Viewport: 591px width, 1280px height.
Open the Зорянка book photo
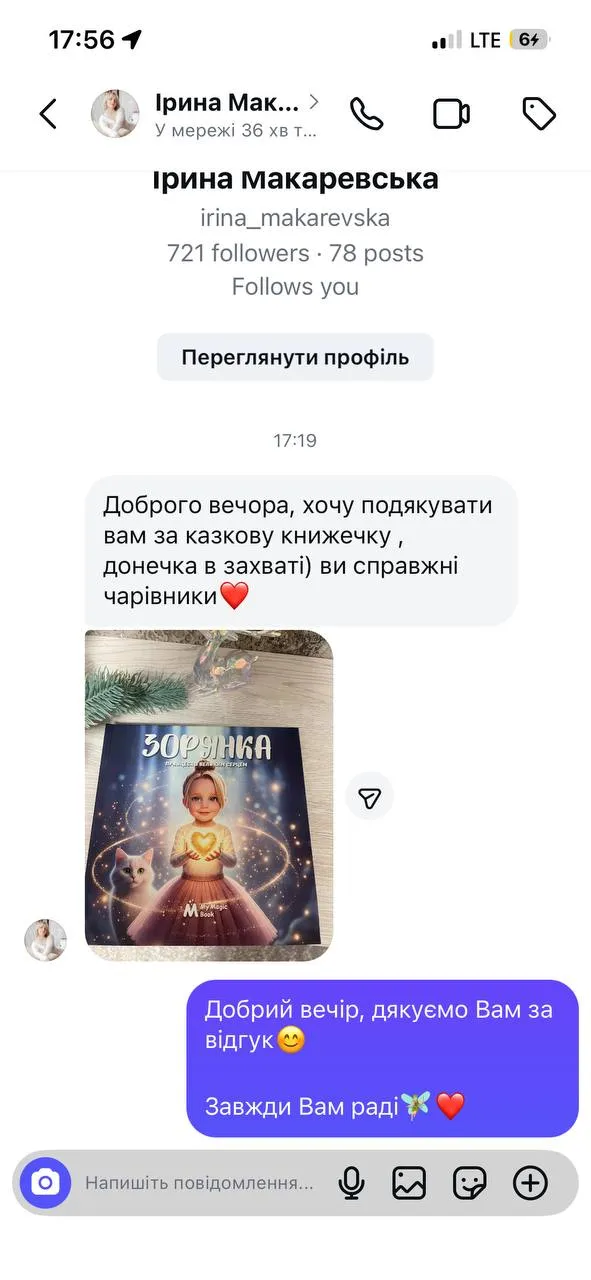coord(209,796)
